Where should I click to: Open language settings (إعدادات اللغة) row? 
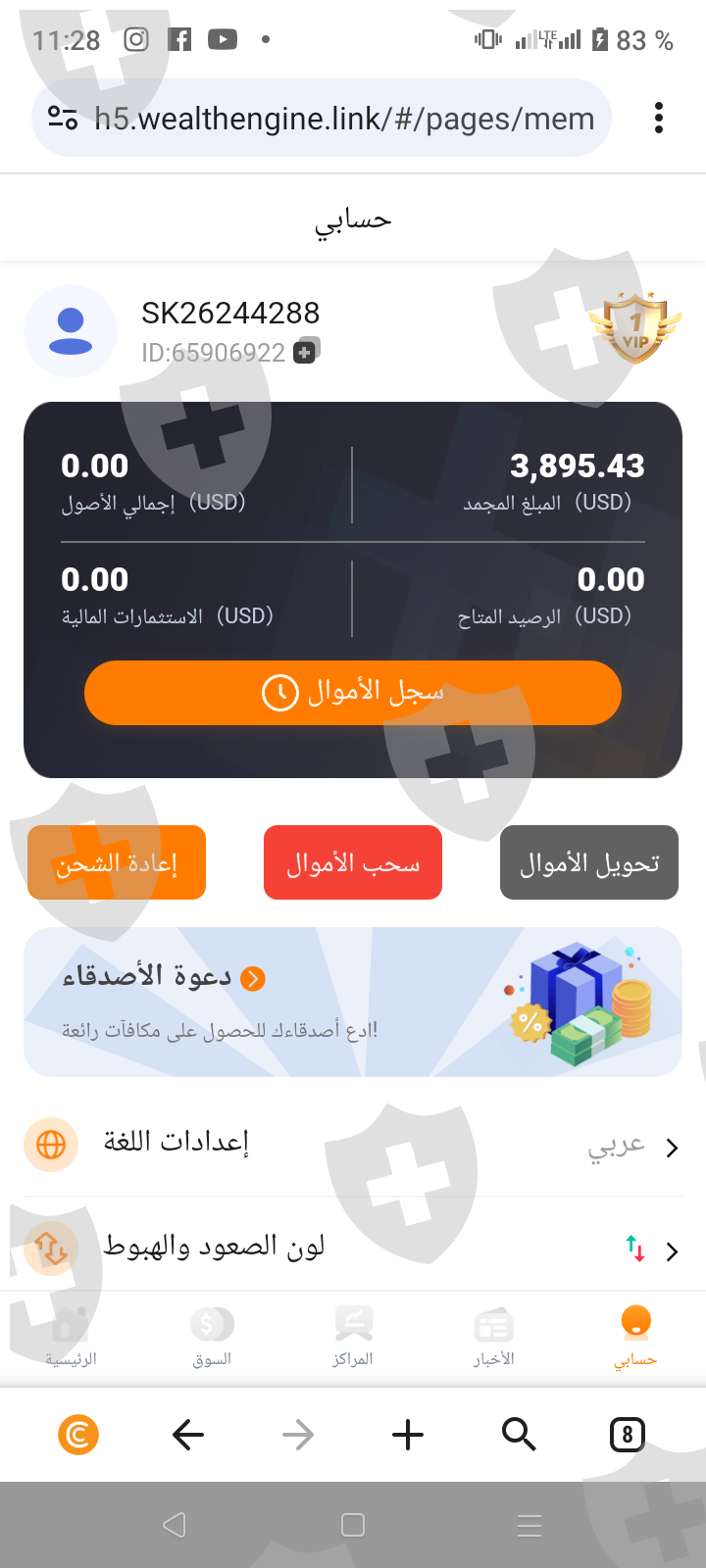click(353, 1145)
